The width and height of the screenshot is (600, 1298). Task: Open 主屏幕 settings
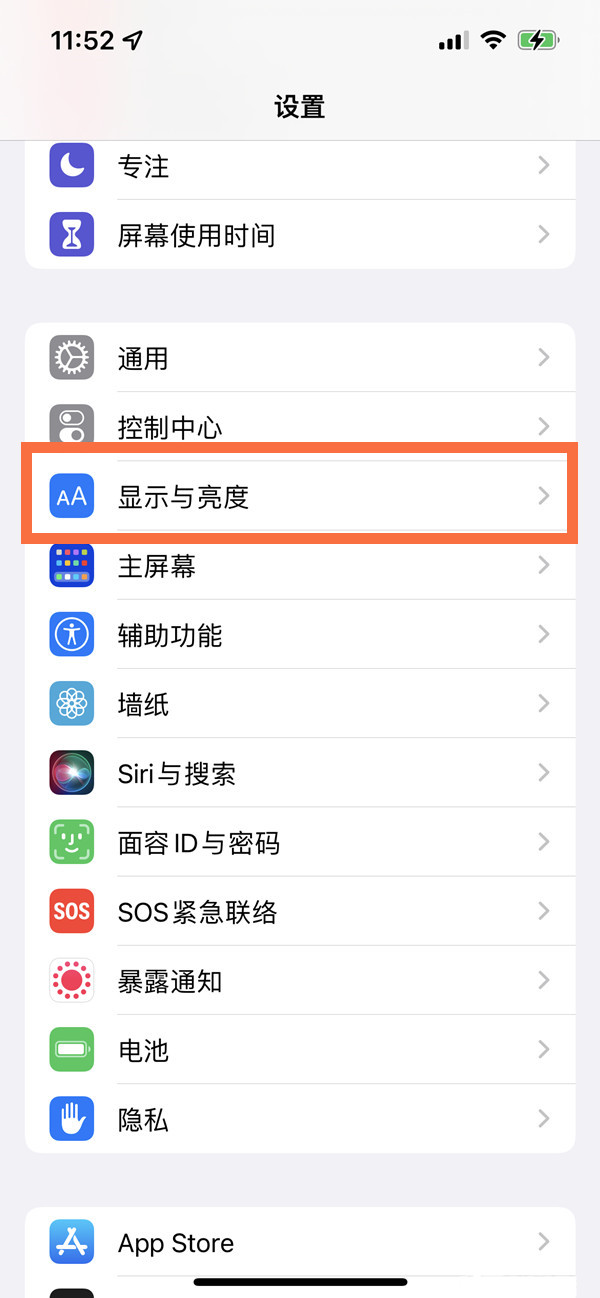click(x=300, y=566)
